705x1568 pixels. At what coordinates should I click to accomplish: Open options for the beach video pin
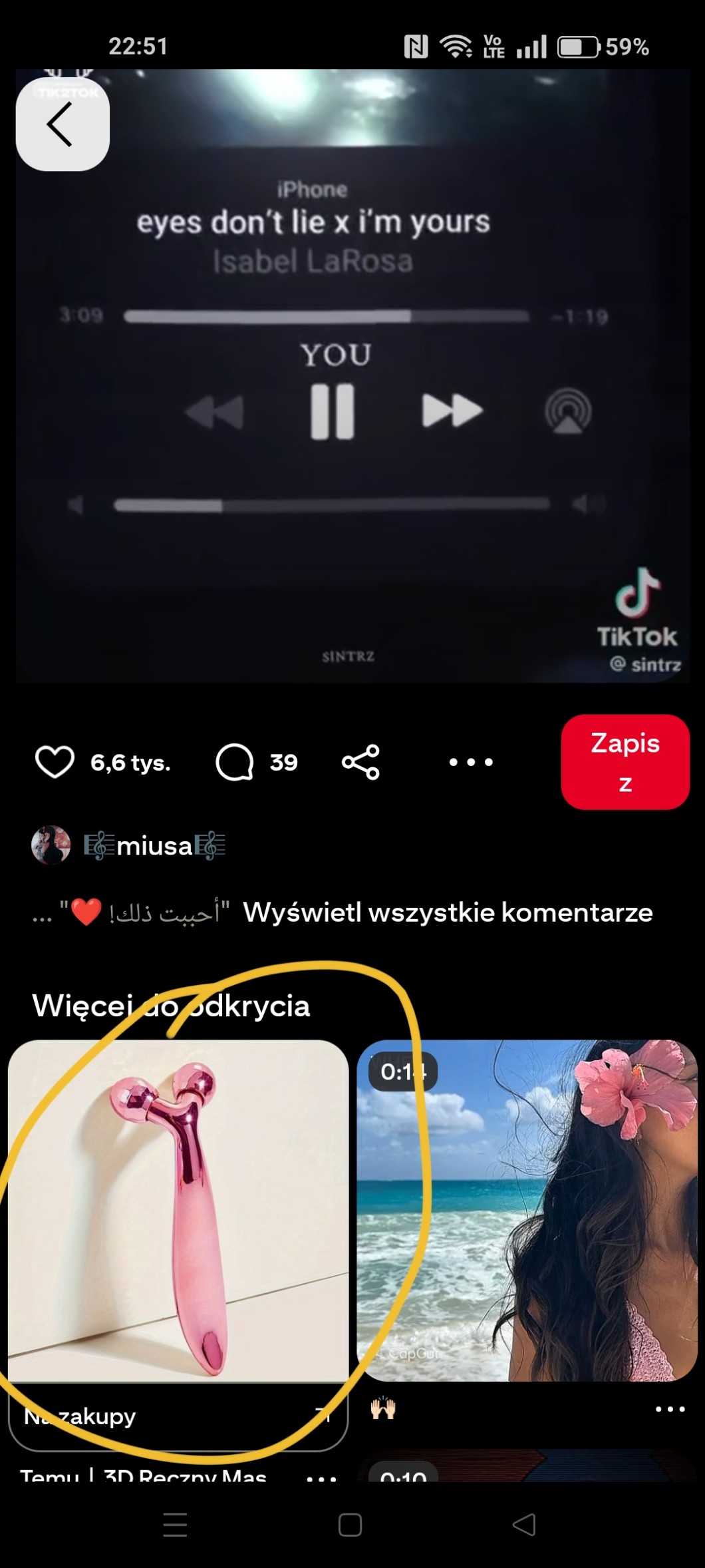[x=670, y=1409]
